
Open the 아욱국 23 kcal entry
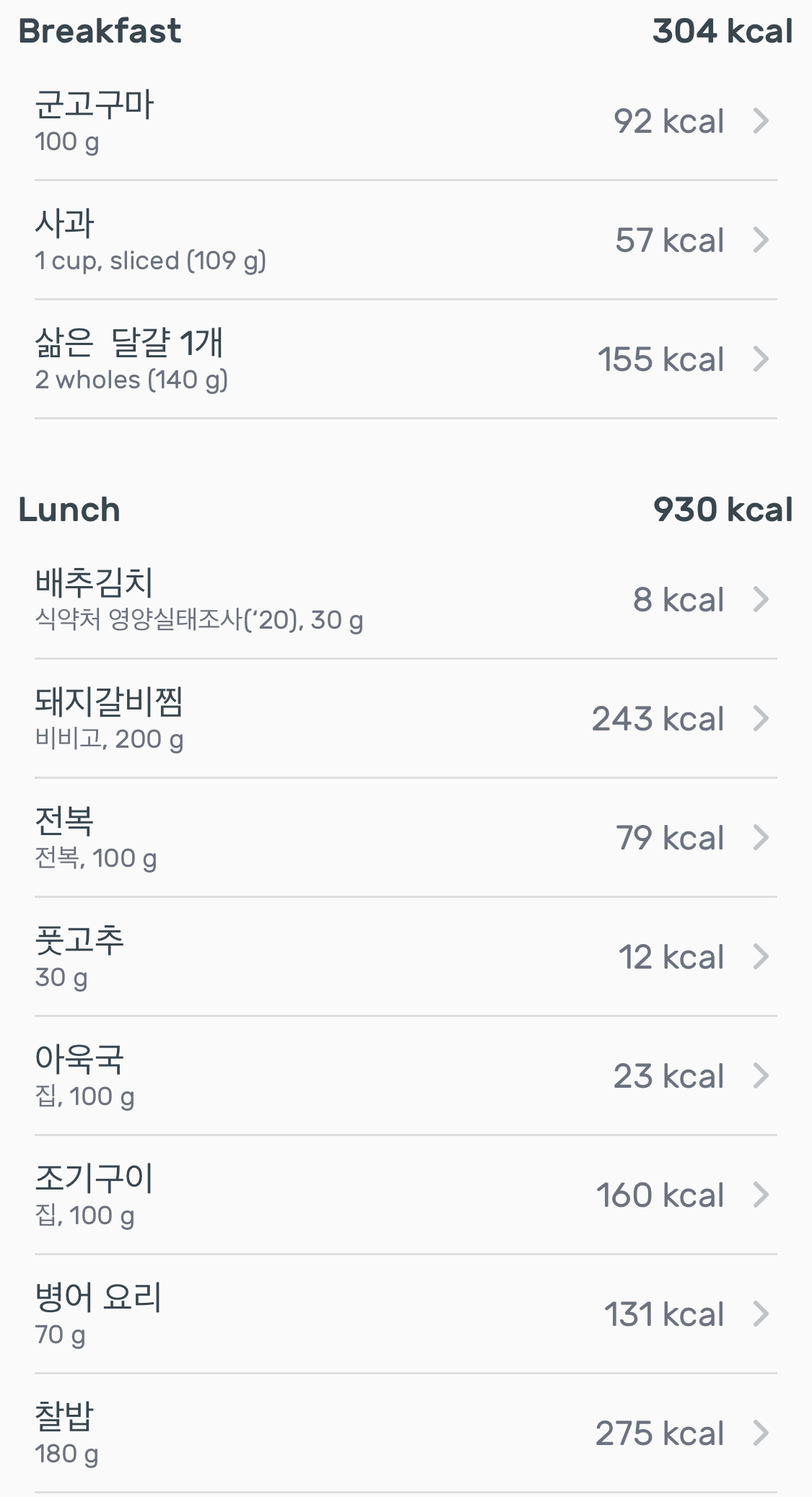tap(406, 1075)
